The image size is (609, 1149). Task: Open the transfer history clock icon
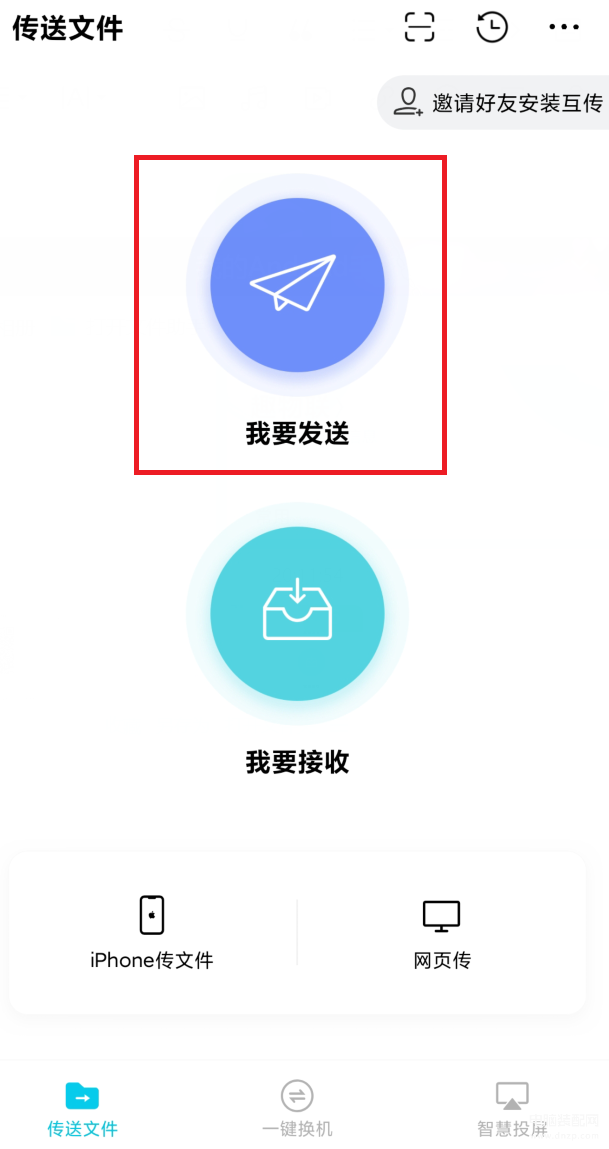(x=492, y=27)
